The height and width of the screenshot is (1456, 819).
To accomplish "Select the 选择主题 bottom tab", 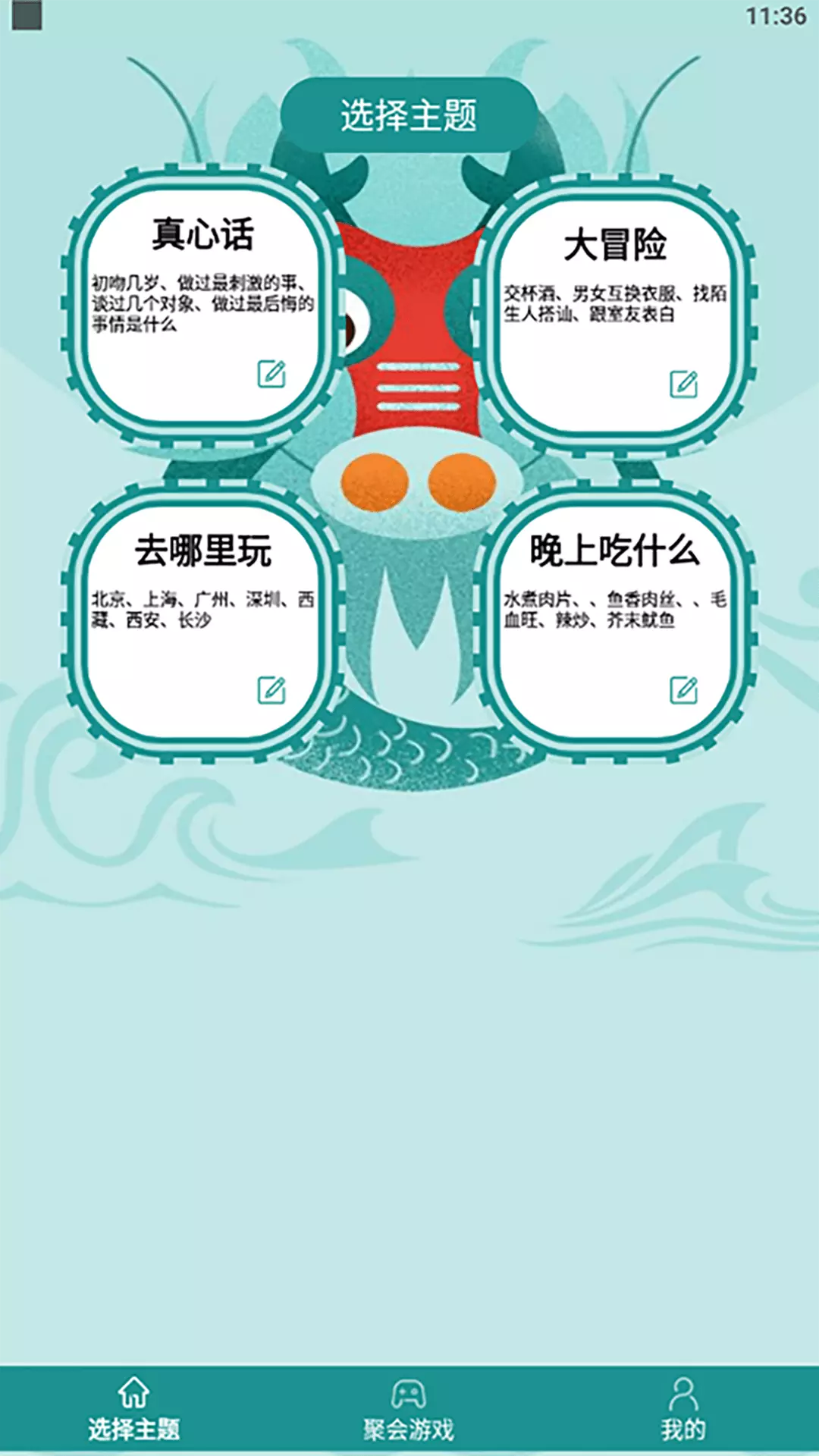I will (135, 1410).
